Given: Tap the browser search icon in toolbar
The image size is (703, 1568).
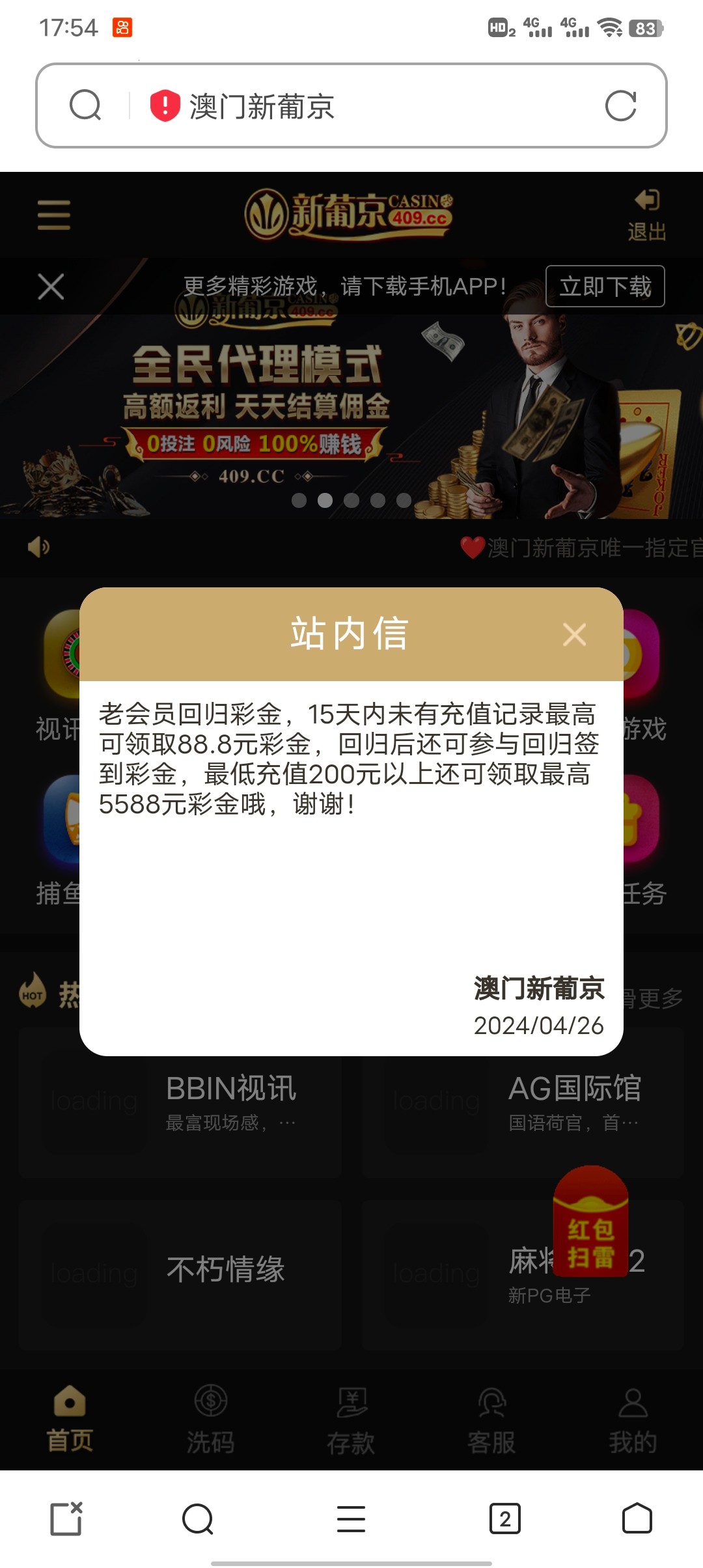Looking at the screenshot, I should click(x=197, y=1519).
